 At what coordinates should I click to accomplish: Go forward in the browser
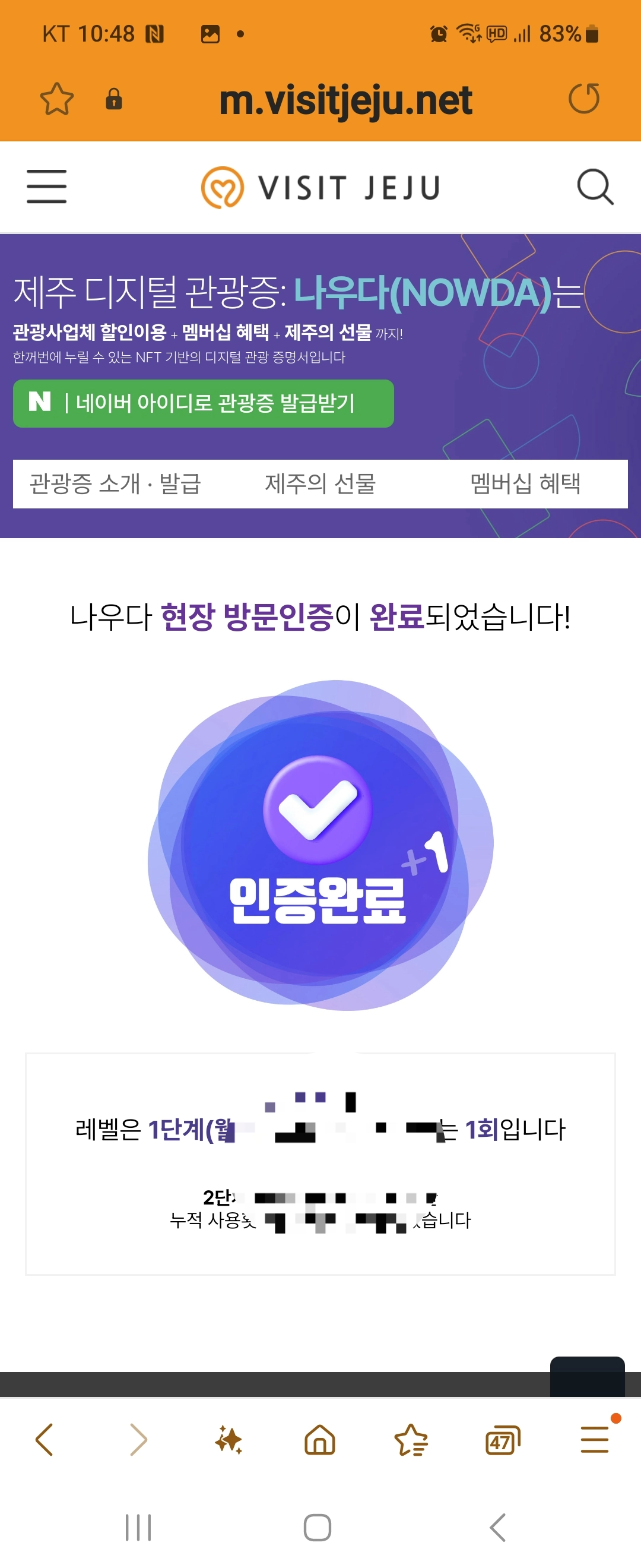pyautogui.click(x=138, y=1440)
